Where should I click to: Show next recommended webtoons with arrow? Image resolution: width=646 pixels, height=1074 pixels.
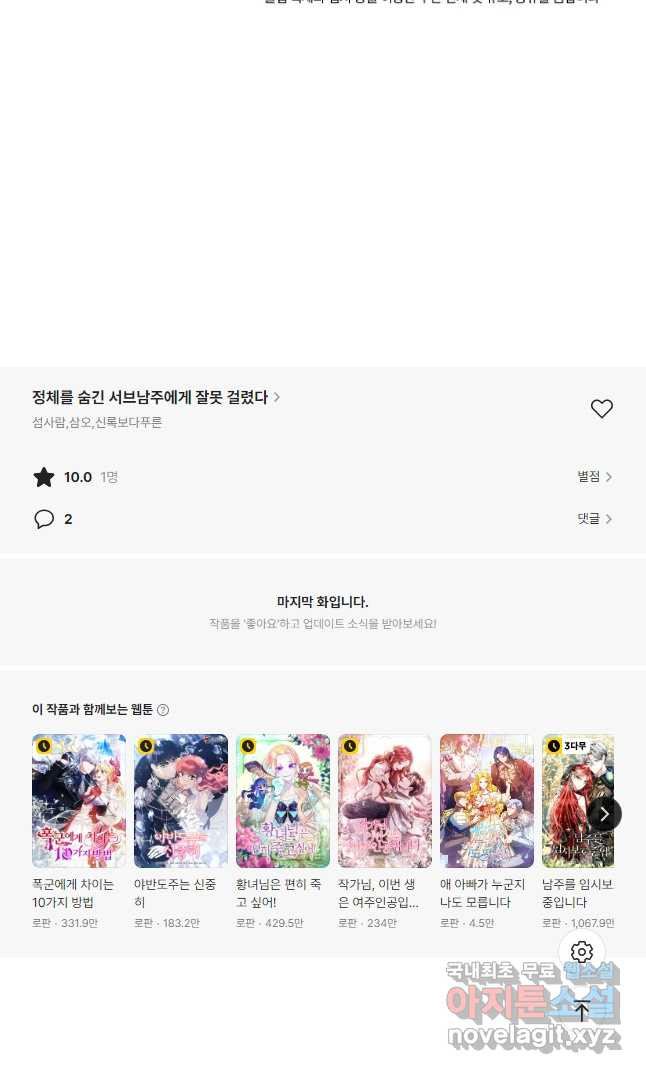click(604, 814)
